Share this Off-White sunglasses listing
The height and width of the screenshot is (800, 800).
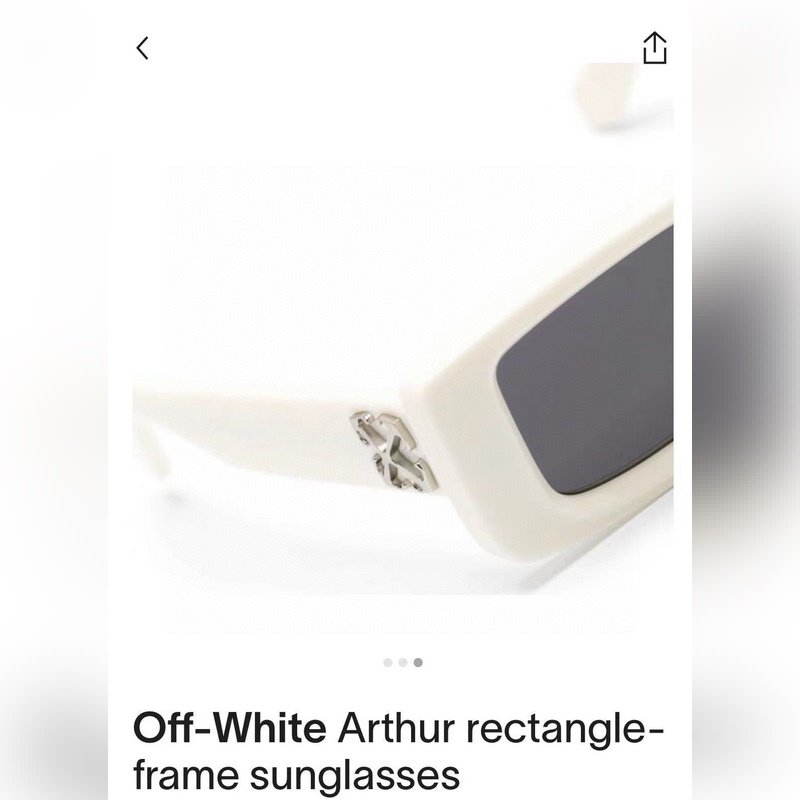tap(654, 48)
